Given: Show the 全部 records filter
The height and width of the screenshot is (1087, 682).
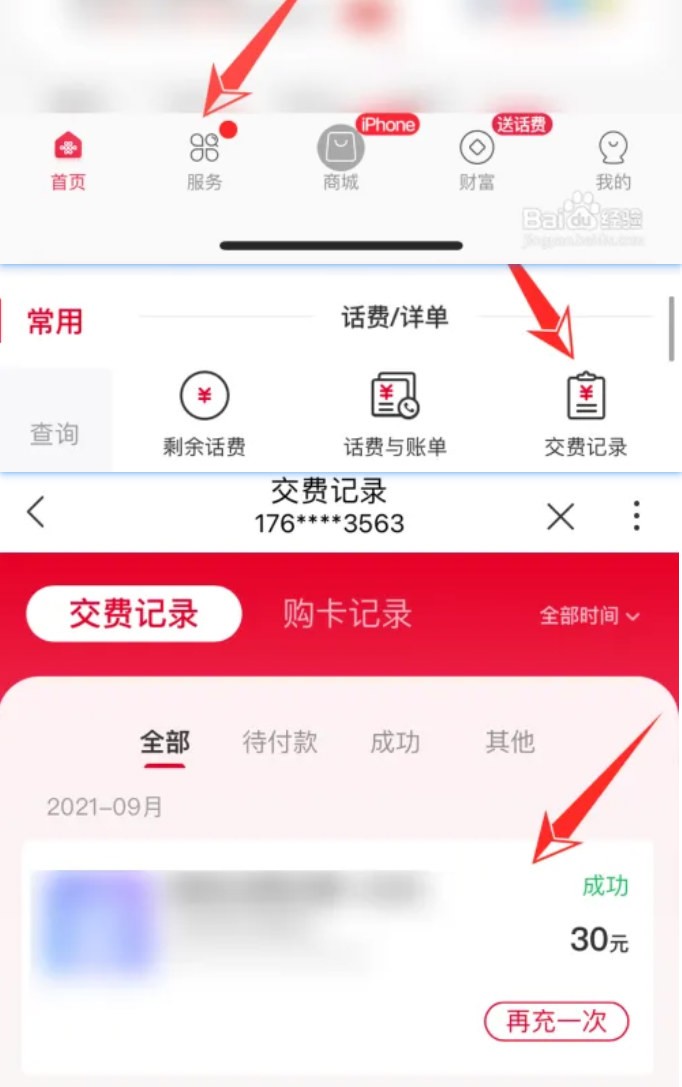Looking at the screenshot, I should (164, 742).
